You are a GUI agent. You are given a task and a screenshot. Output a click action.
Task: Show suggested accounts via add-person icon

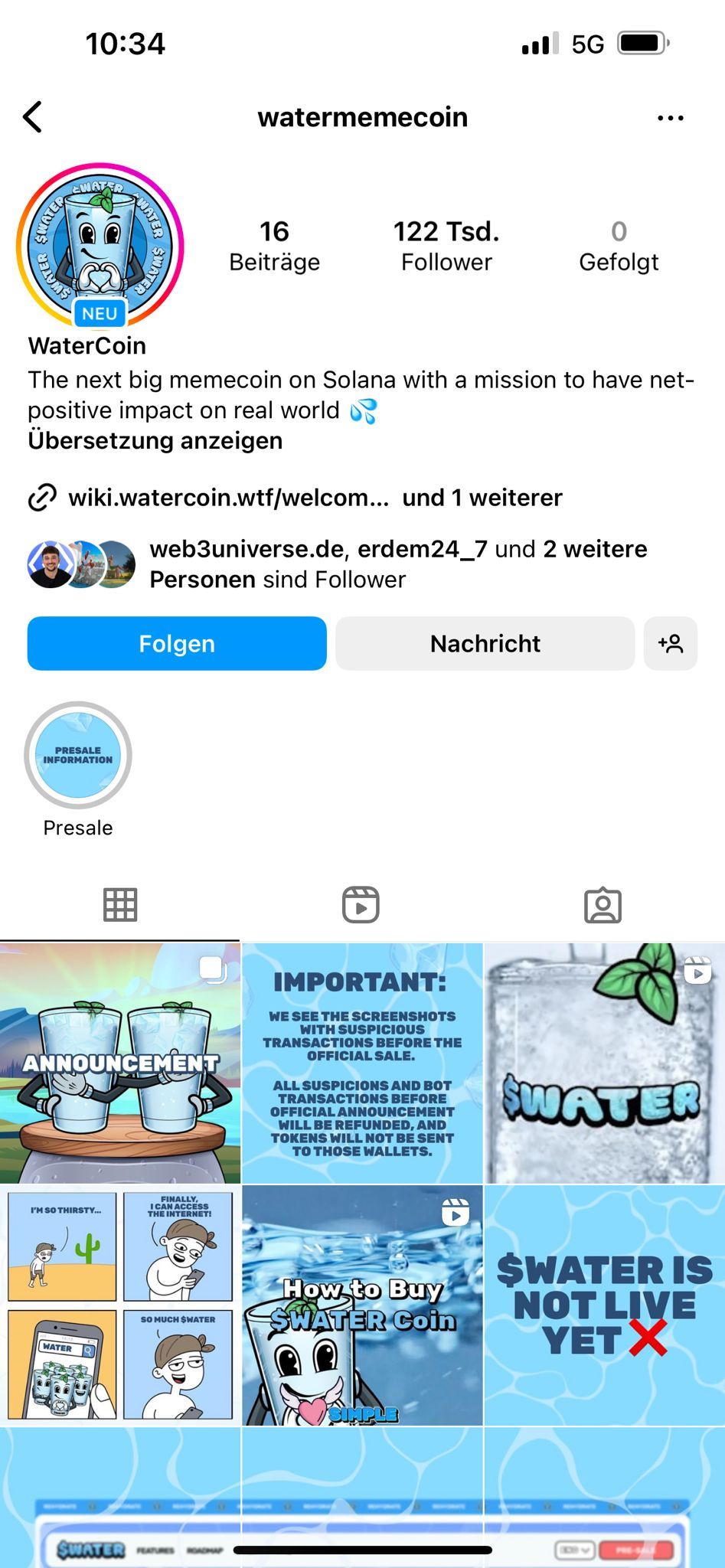(671, 643)
